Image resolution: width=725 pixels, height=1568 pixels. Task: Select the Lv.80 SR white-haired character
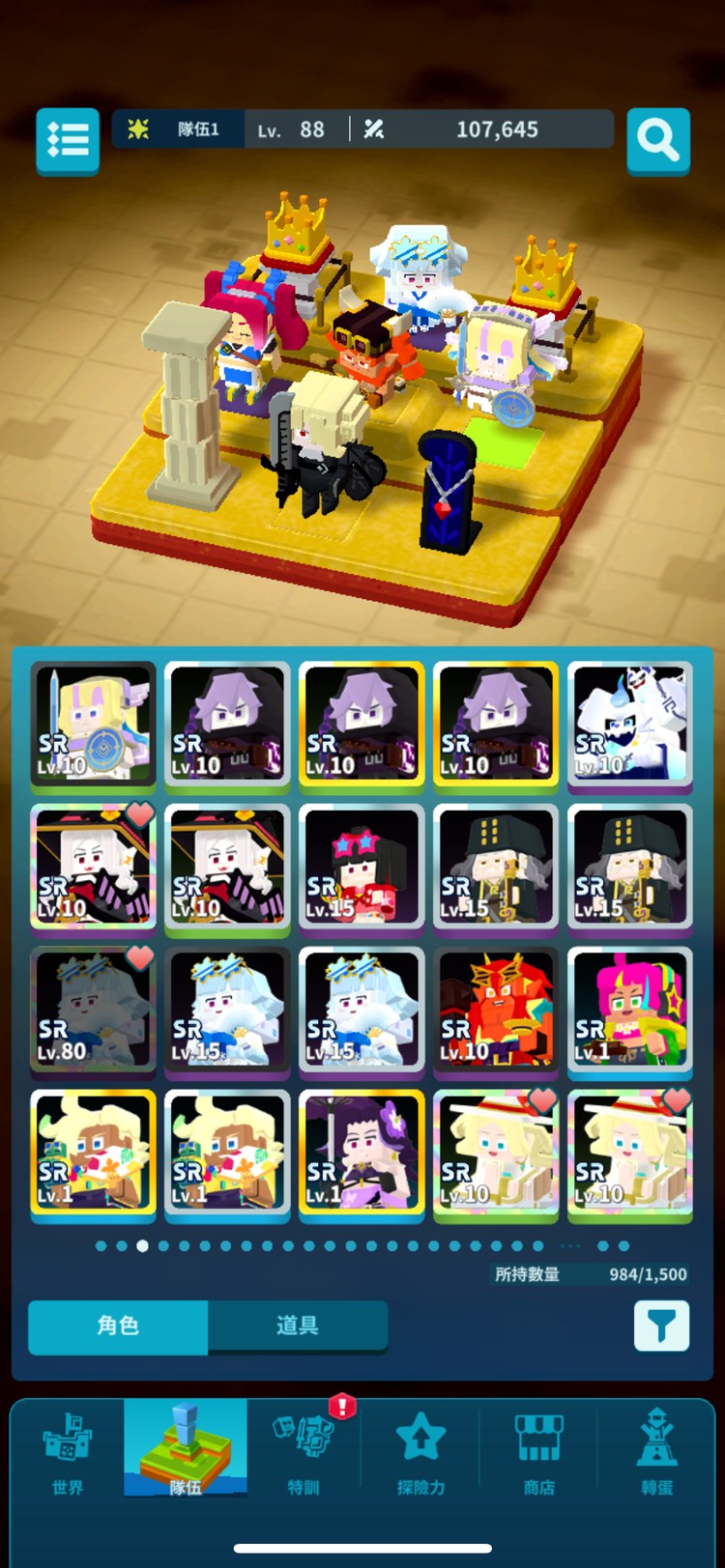[93, 1010]
